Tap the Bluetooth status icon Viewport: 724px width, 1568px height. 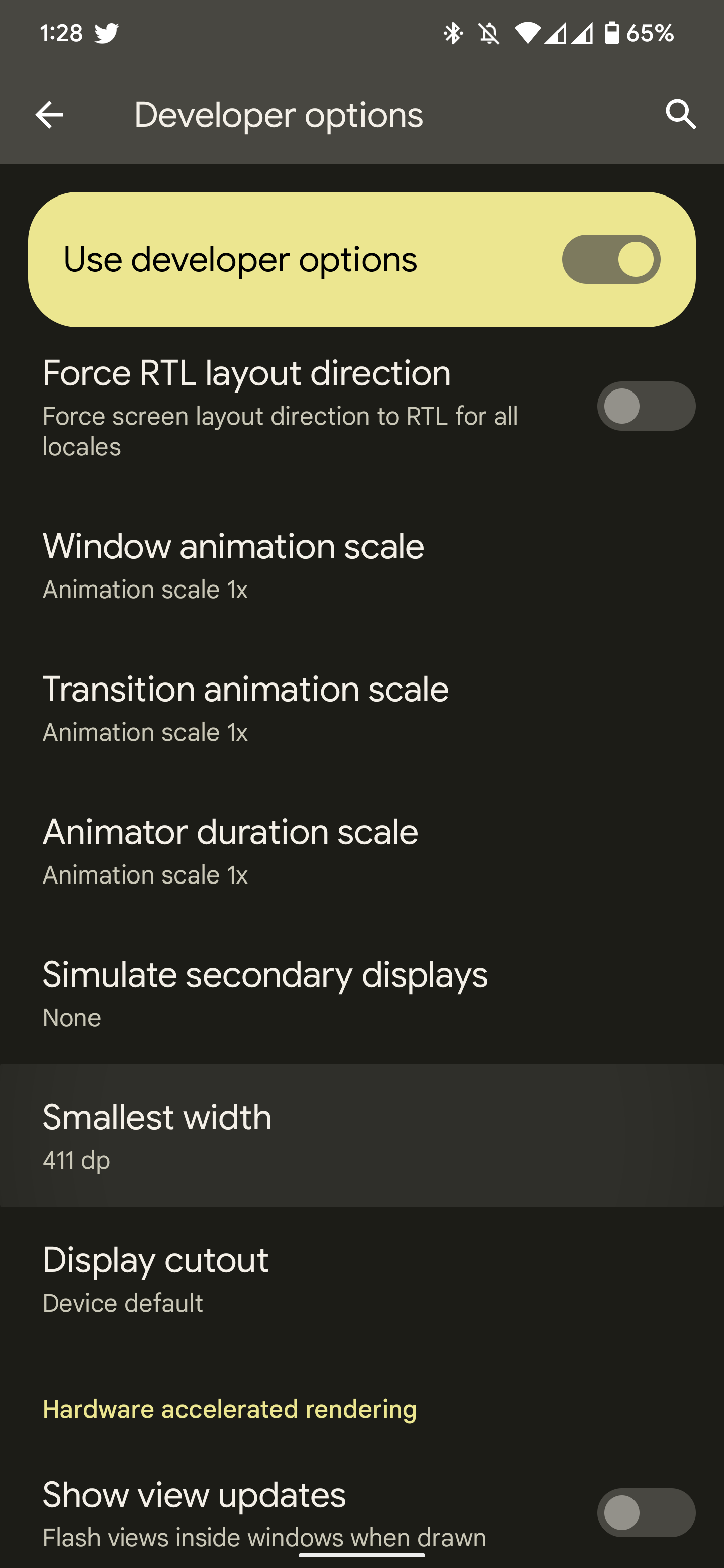pyautogui.click(x=453, y=34)
